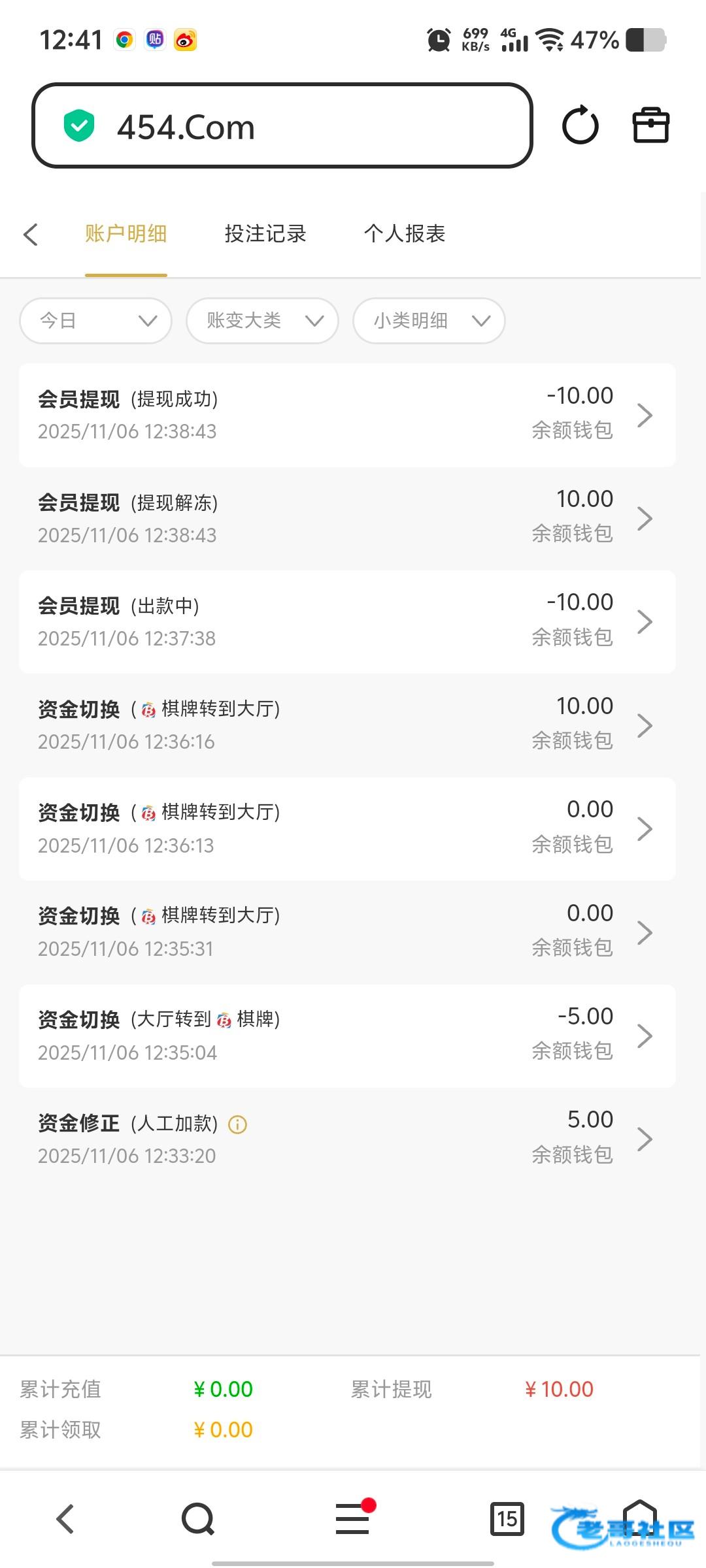View the 资金切换 entry at 12:36:13

pyautogui.click(x=347, y=828)
